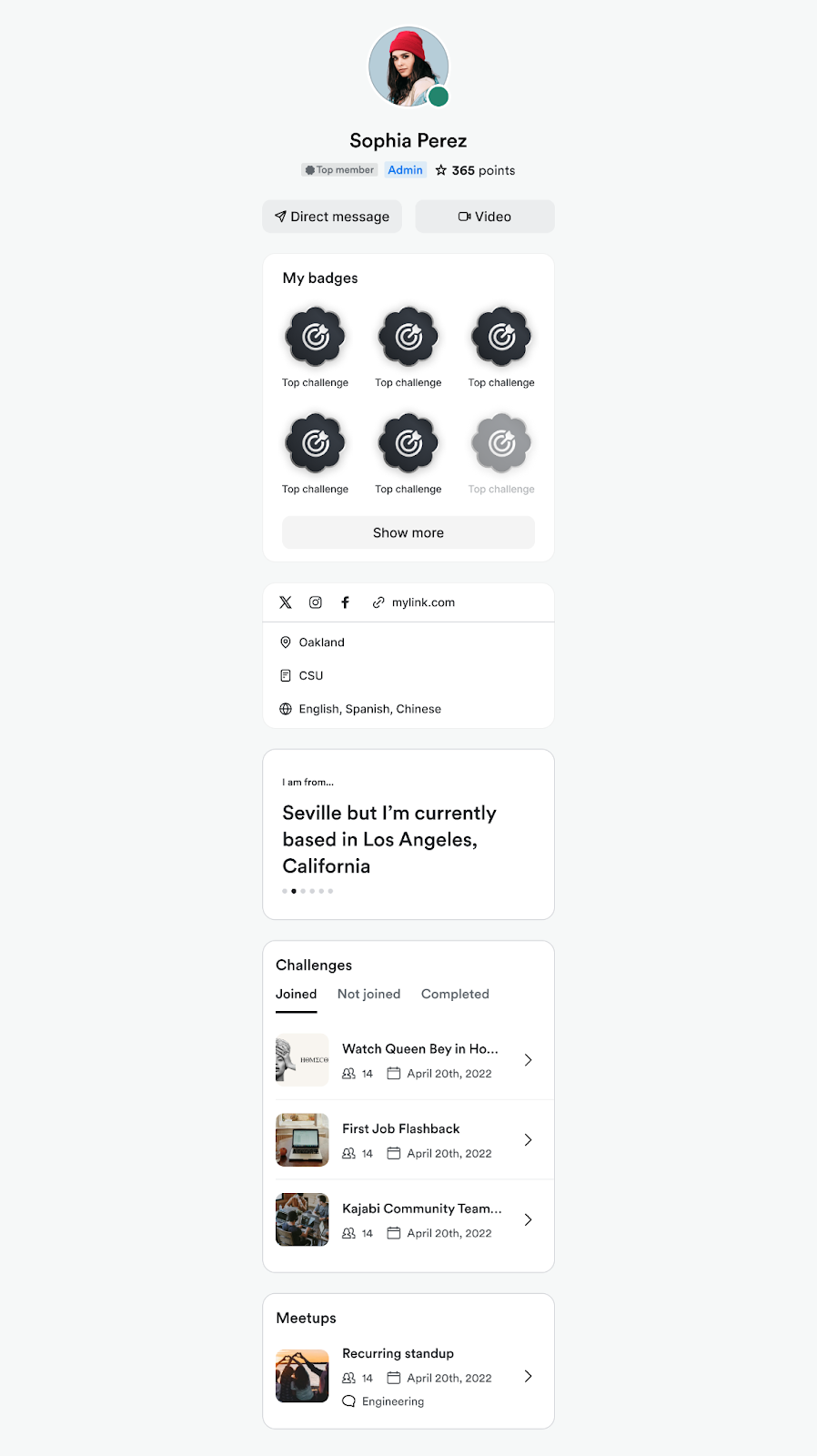Image resolution: width=817 pixels, height=1456 pixels.
Task: Open the X (Twitter) profile icon
Action: [x=286, y=602]
